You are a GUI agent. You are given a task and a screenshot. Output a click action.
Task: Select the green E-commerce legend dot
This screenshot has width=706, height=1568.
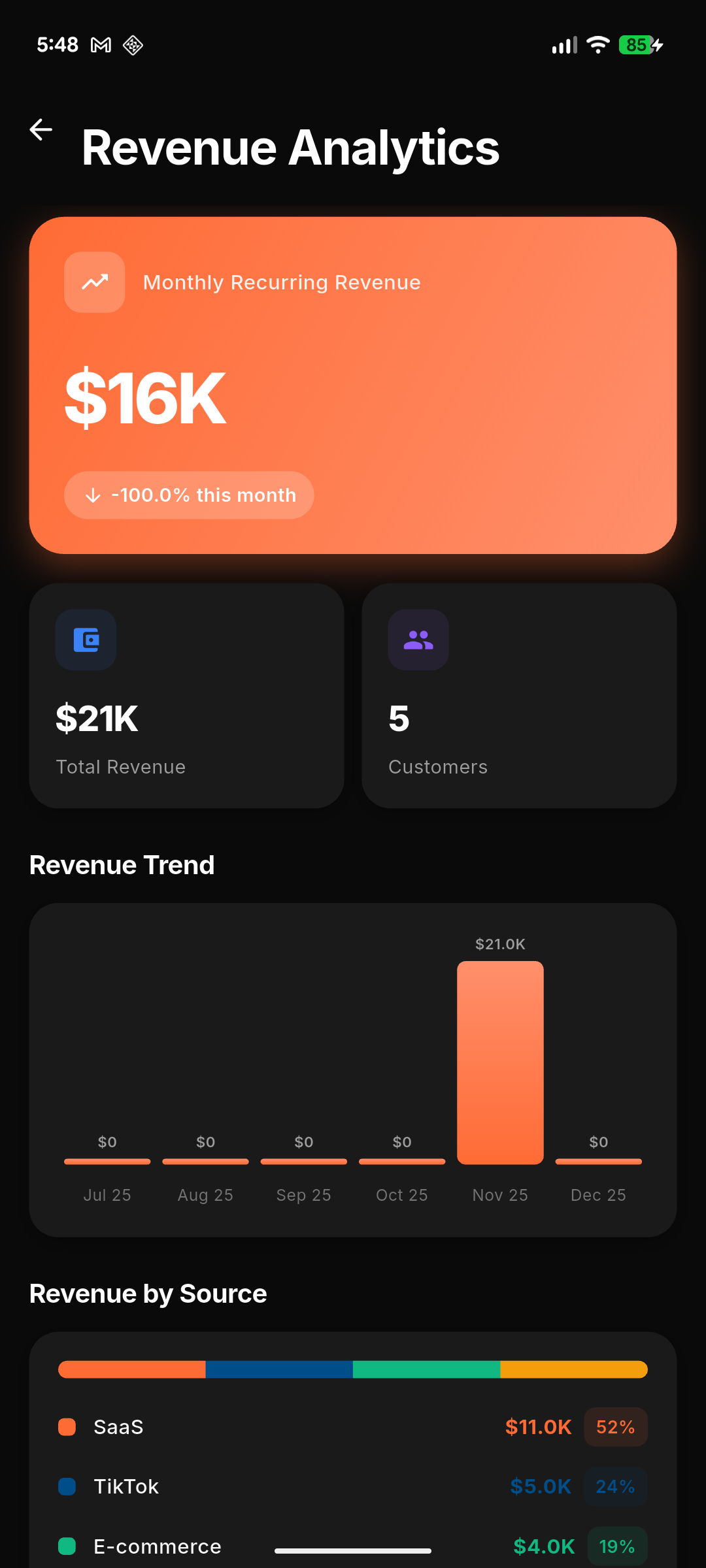(67, 1546)
